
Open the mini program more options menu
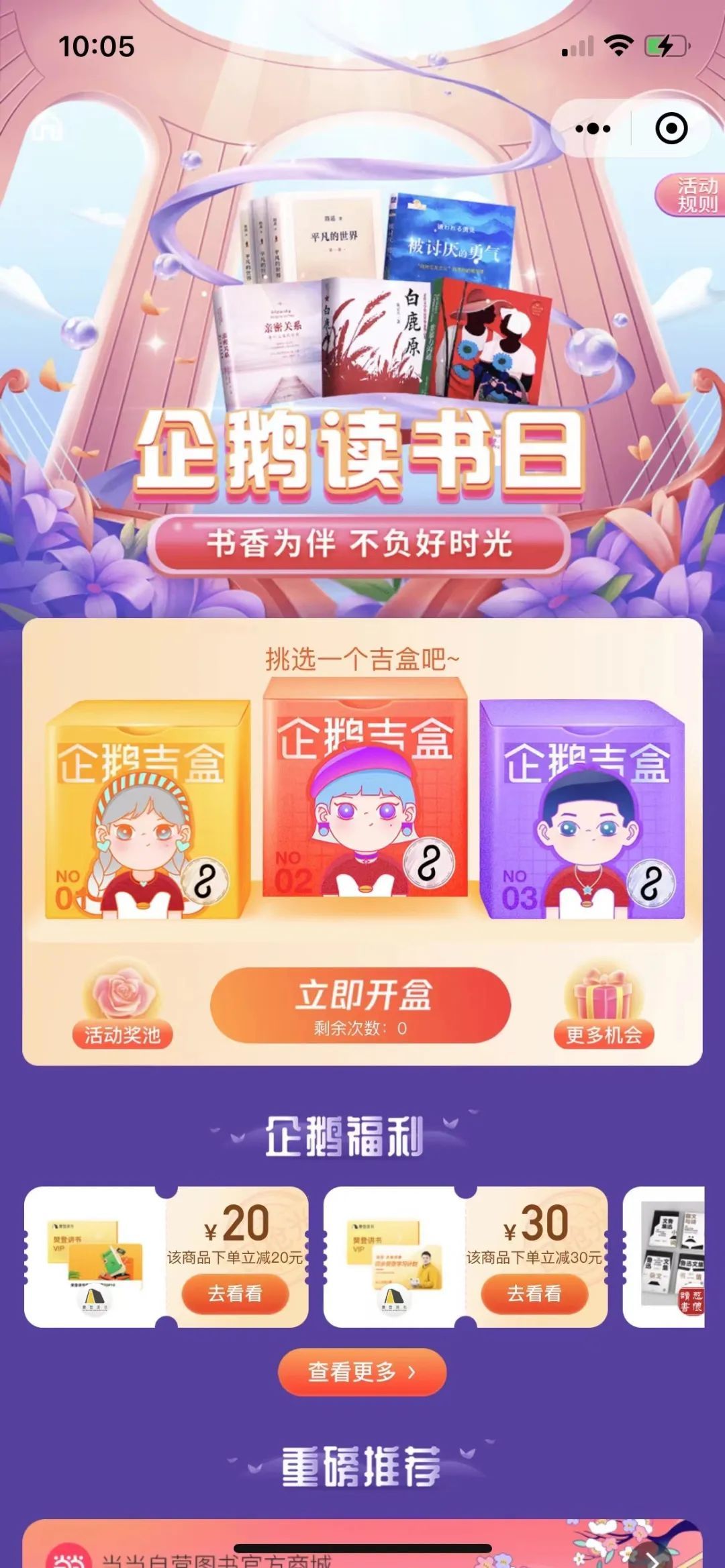593,128
